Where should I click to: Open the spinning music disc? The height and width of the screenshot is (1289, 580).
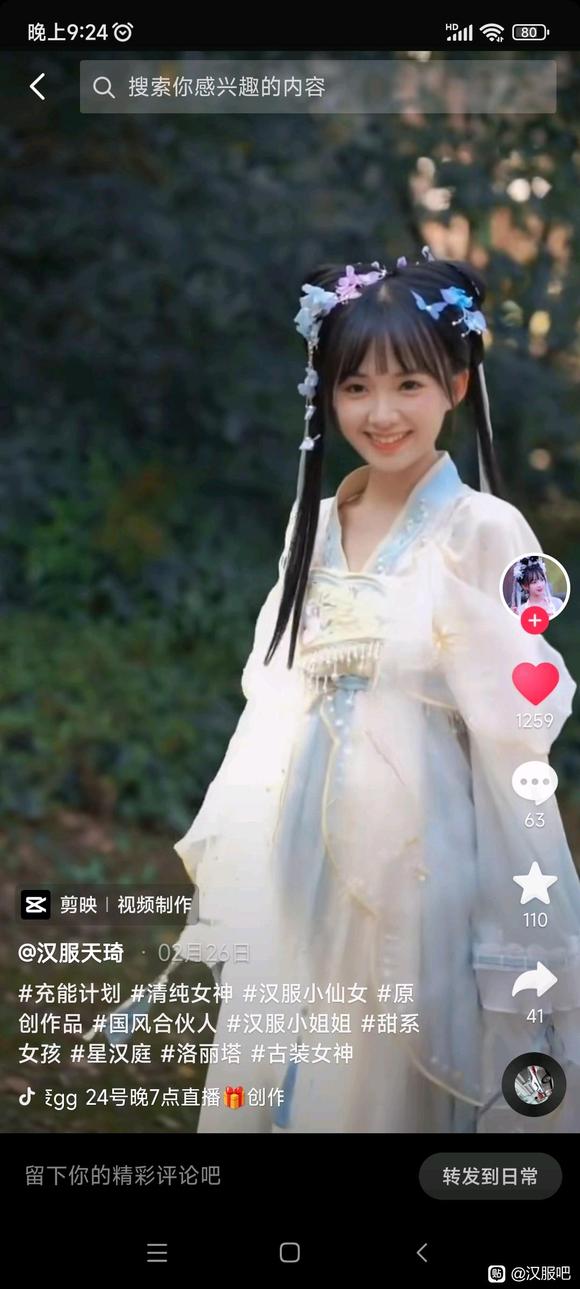(534, 1084)
